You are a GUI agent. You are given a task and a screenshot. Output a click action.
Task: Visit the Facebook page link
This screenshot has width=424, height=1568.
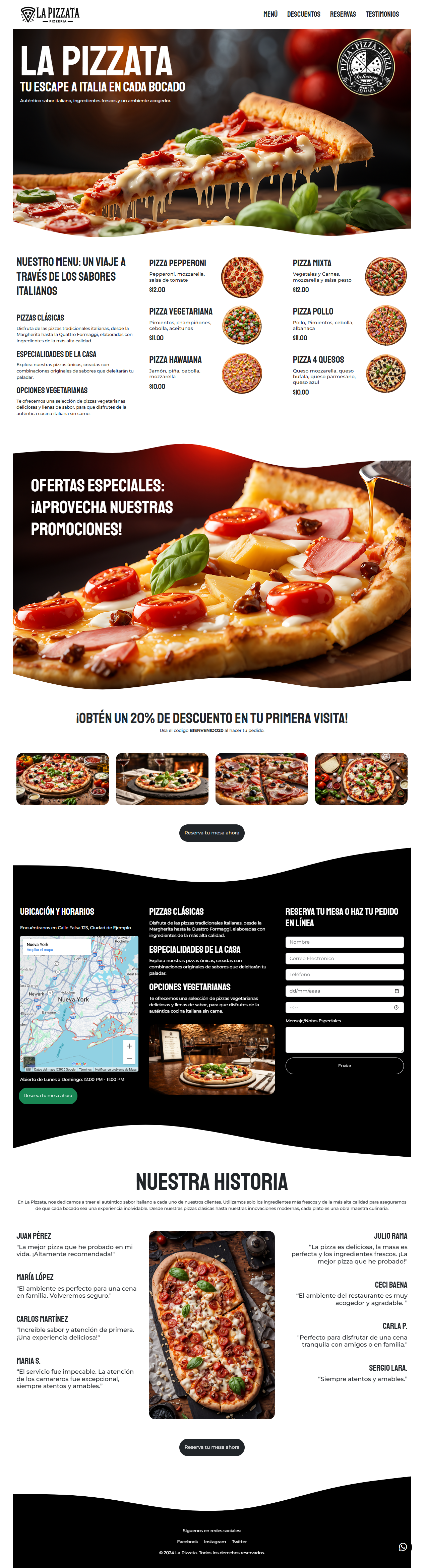point(187,1542)
